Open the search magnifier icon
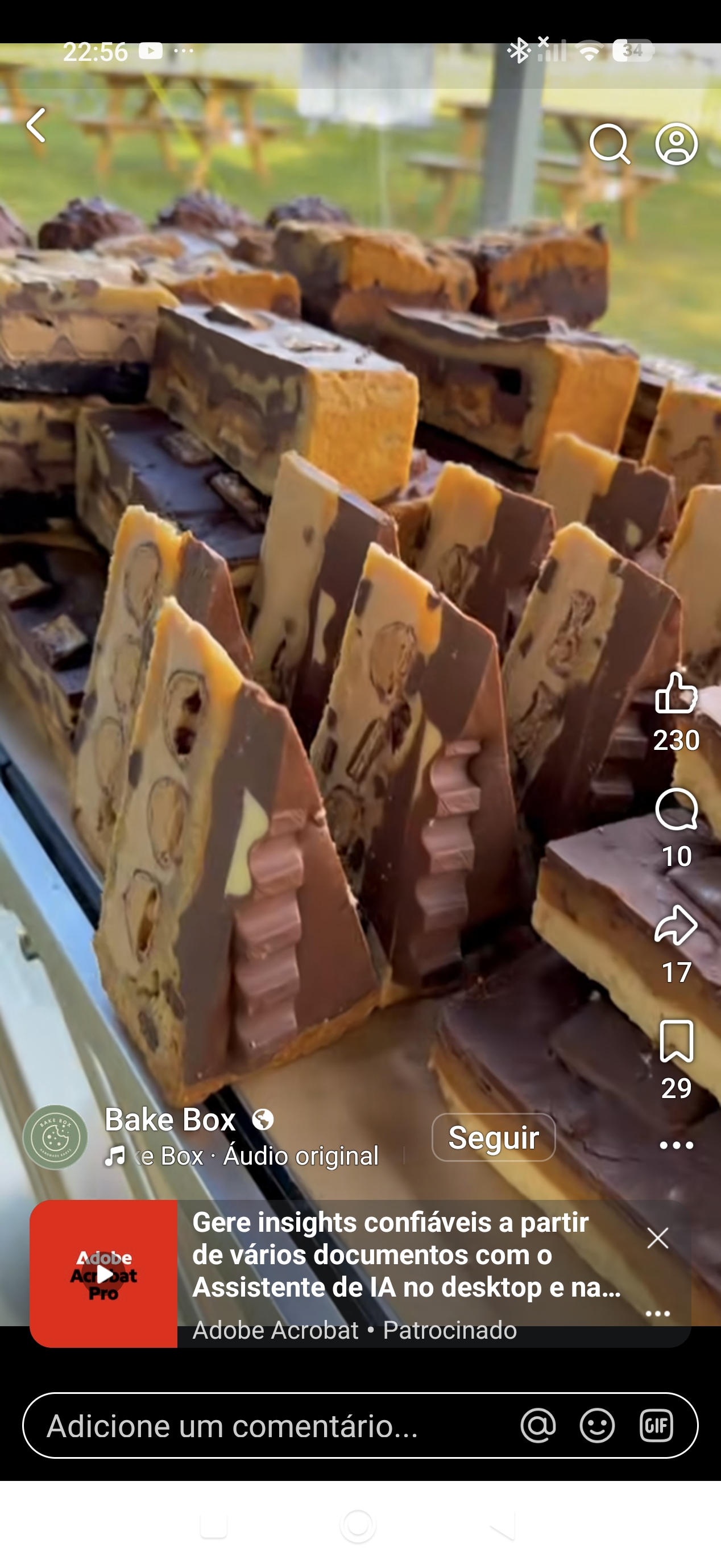The height and width of the screenshot is (1568, 721). (610, 145)
